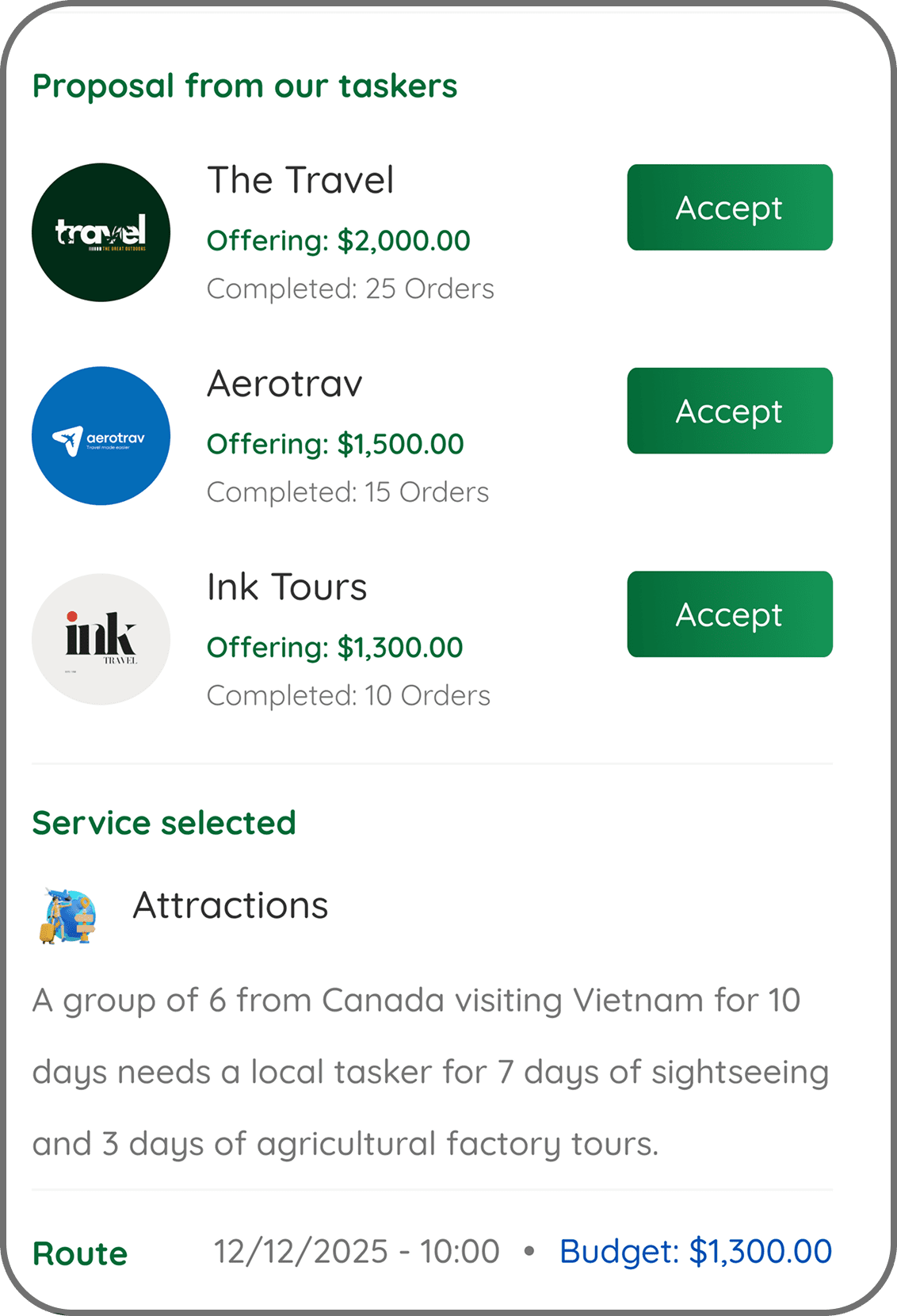
Task: Click the Proposal from our taskers heading
Action: pos(246,86)
